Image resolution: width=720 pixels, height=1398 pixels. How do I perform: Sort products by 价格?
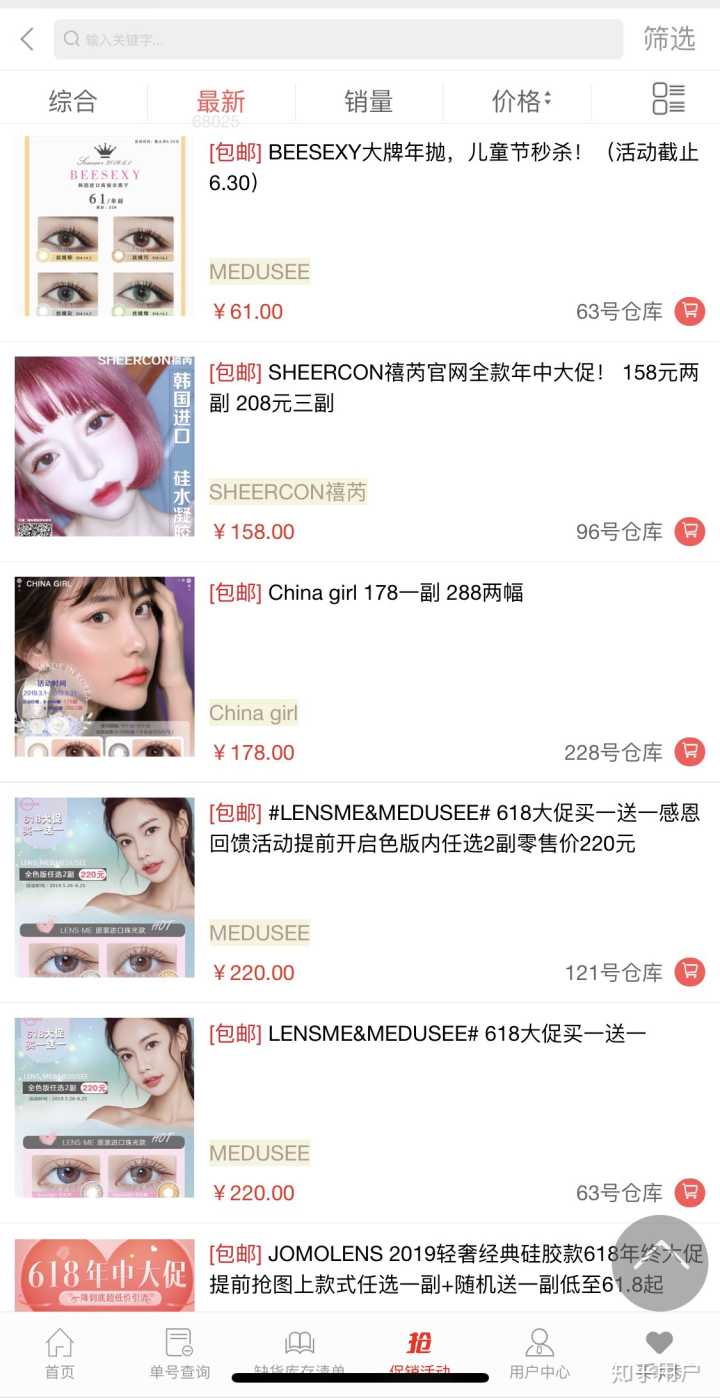520,101
